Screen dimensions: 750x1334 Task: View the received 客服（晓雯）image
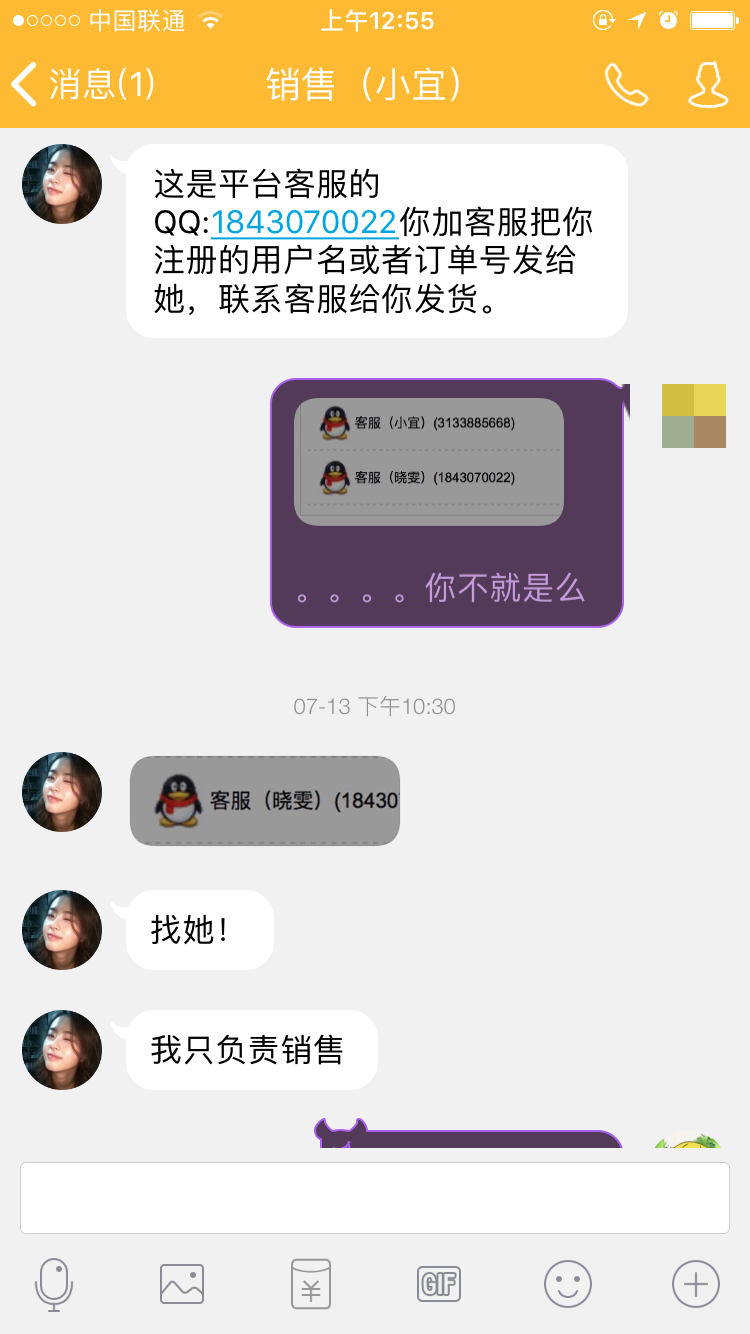[265, 801]
